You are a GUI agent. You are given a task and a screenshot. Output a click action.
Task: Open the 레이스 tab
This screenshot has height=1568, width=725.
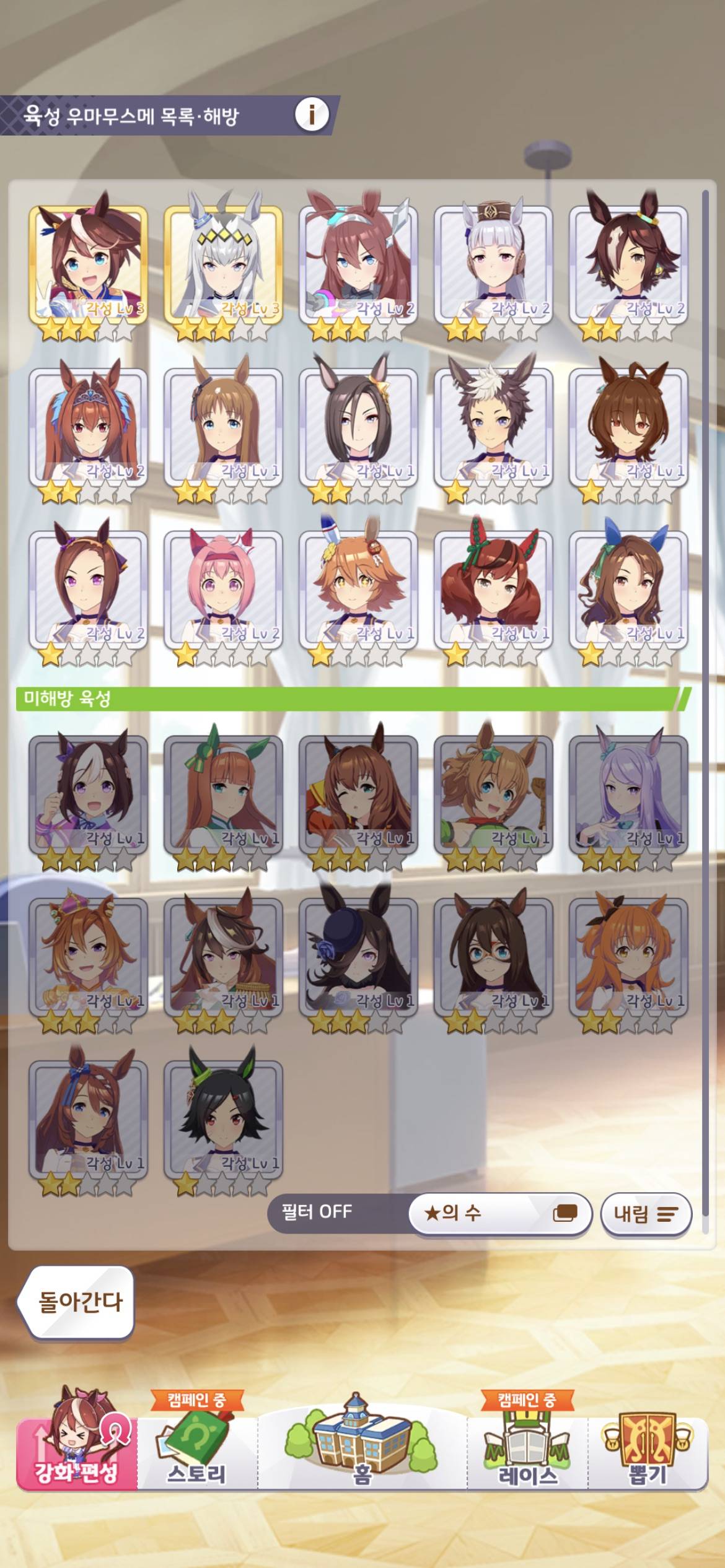pyautogui.click(x=527, y=1453)
